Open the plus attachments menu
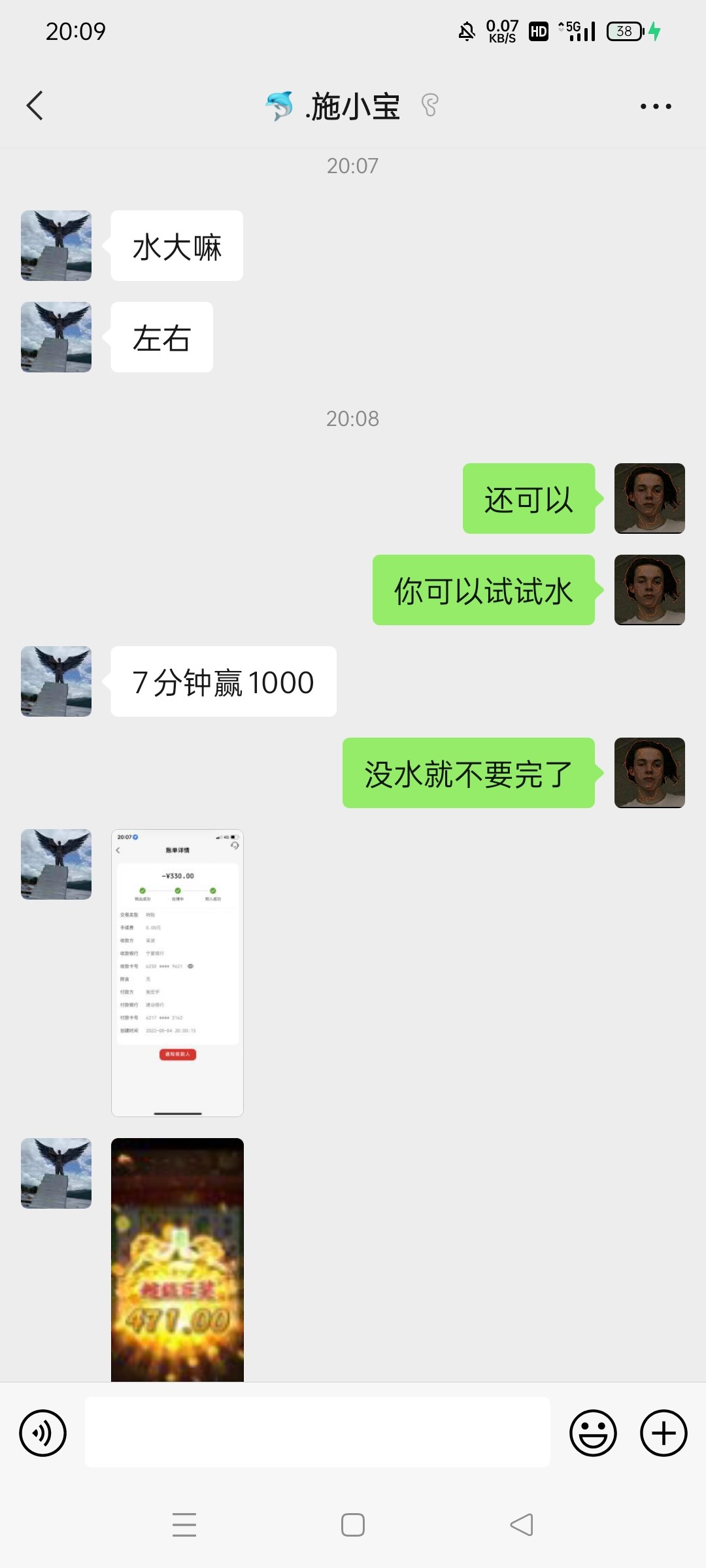Screen dimensions: 706x1568 (663, 1433)
